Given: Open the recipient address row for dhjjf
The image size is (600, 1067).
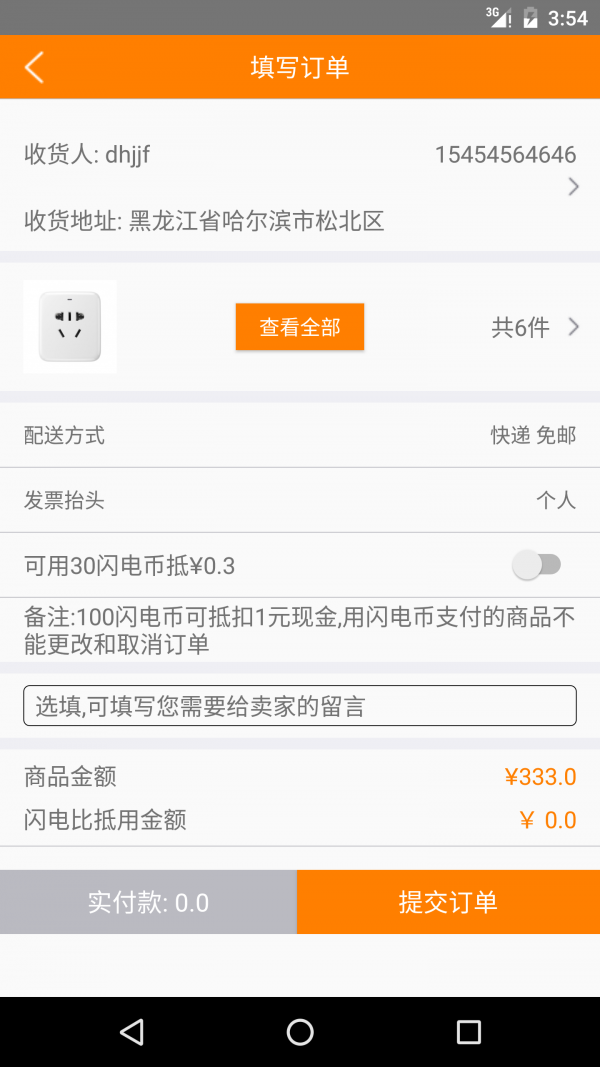Looking at the screenshot, I should click(300, 186).
